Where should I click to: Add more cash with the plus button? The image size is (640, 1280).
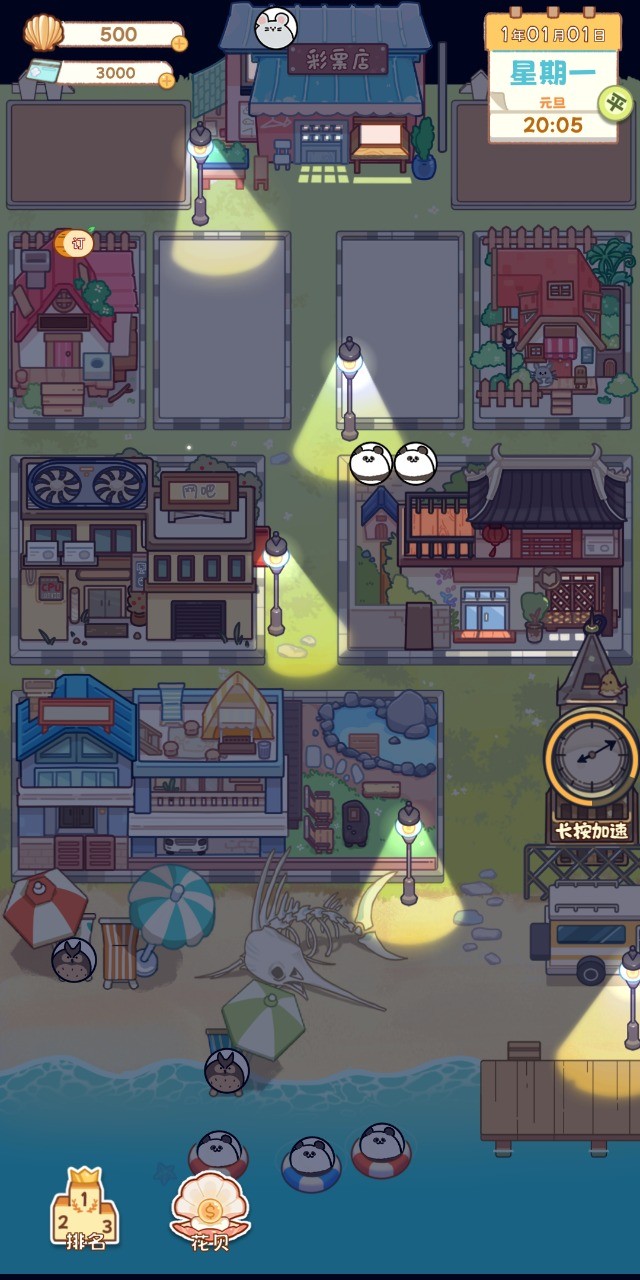pyautogui.click(x=166, y=79)
